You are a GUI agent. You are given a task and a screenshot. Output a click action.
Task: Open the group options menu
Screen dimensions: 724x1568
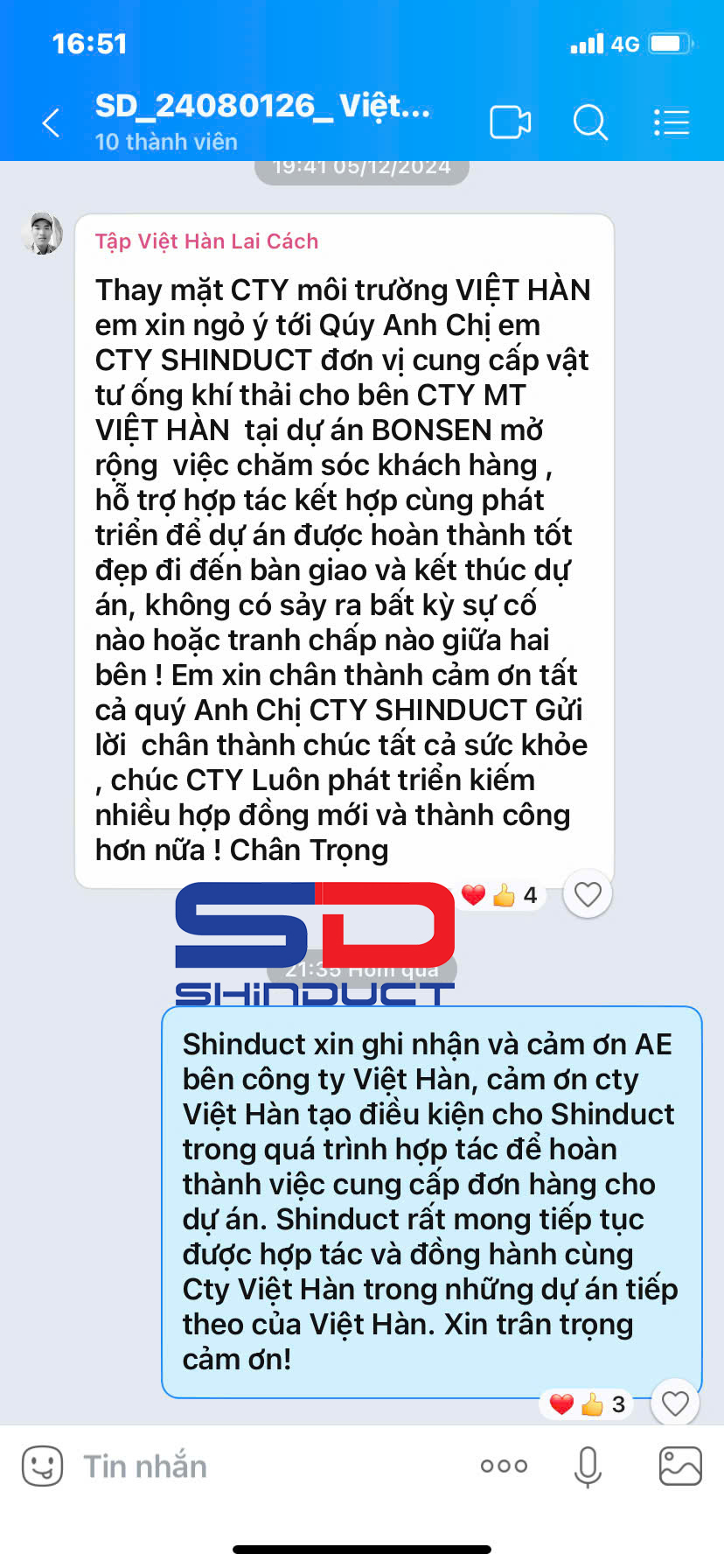click(671, 122)
